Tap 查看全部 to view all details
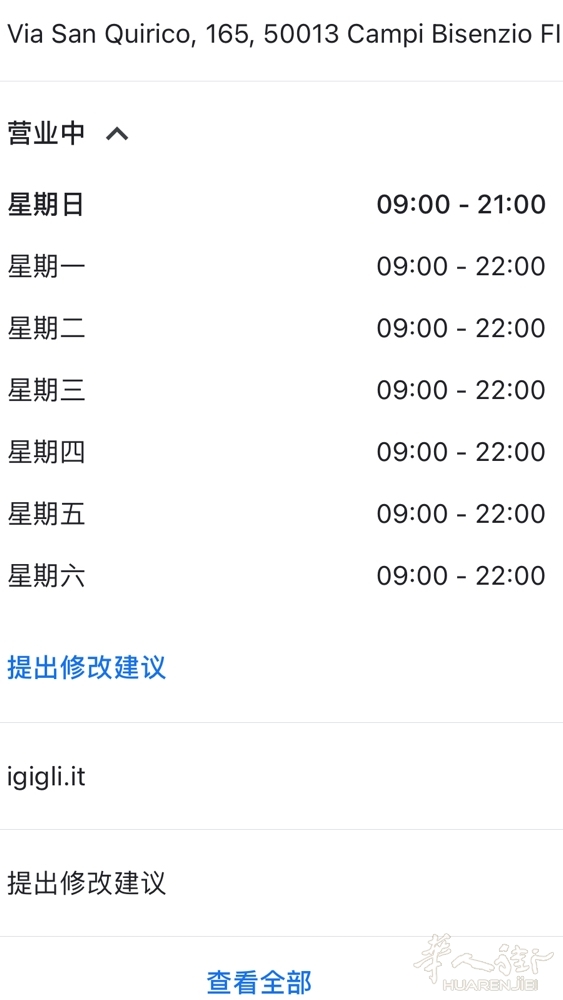This screenshot has height=1000, width=563. tap(259, 982)
